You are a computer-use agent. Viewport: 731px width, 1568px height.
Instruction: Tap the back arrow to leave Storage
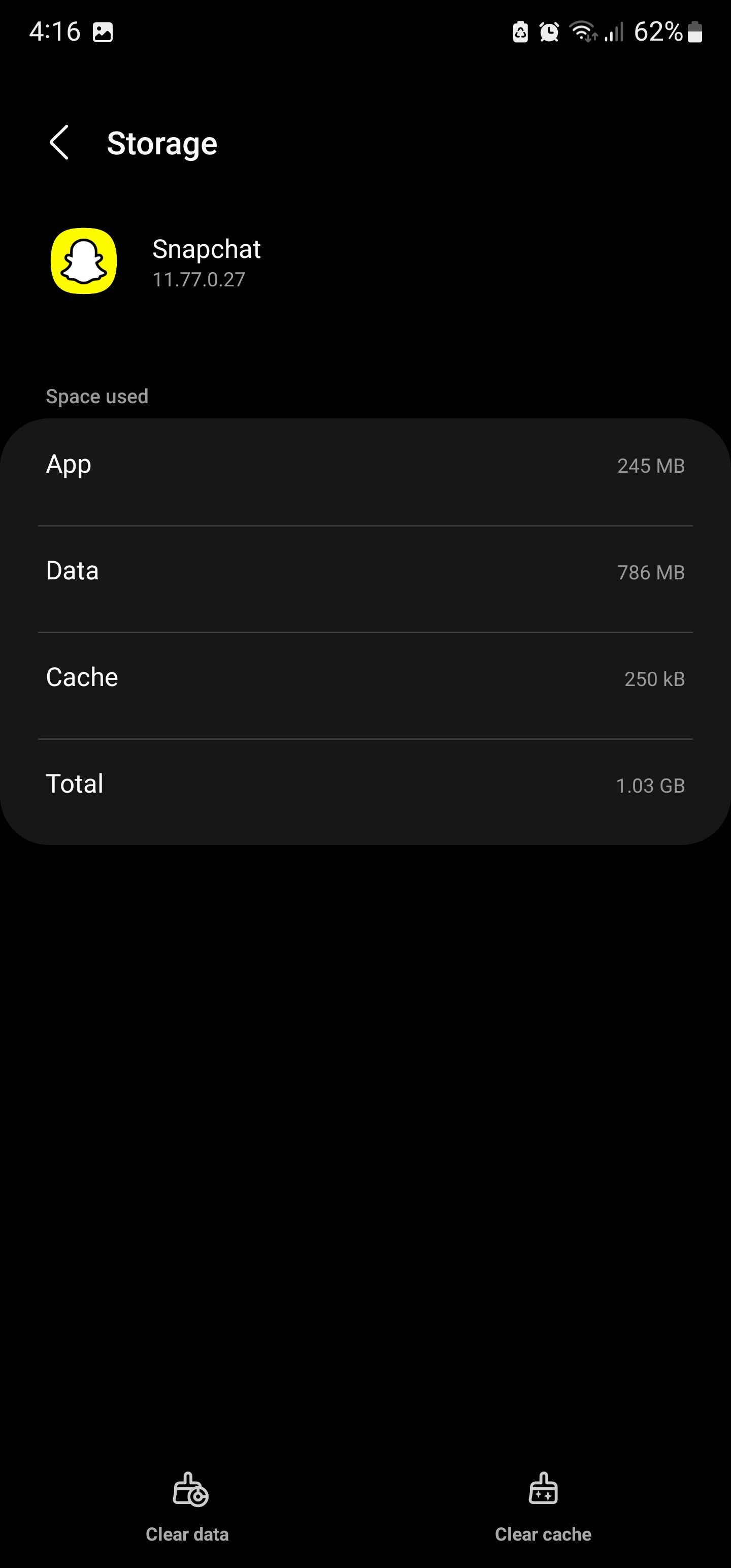[x=60, y=143]
